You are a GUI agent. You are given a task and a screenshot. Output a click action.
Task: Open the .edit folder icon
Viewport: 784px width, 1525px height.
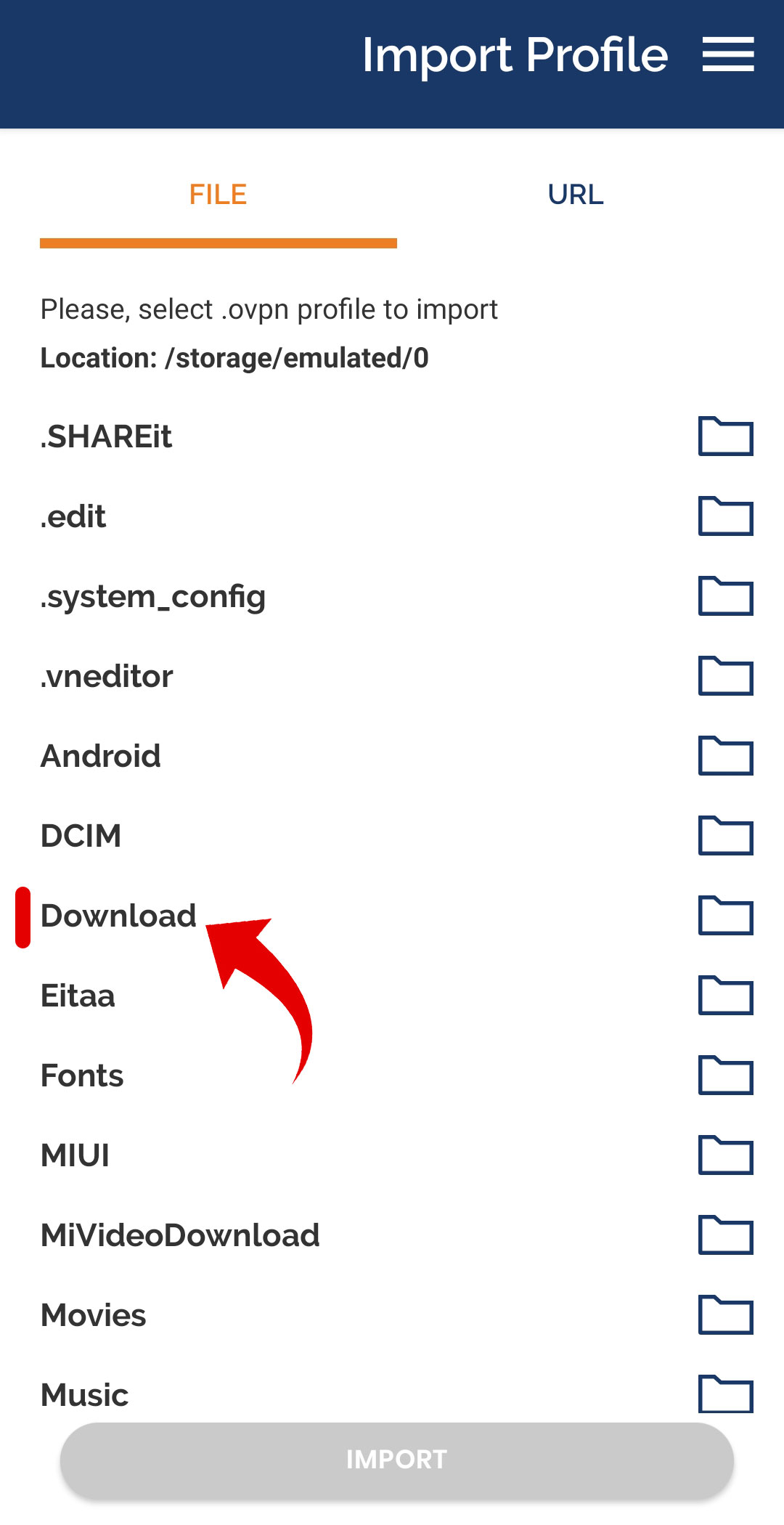[724, 516]
